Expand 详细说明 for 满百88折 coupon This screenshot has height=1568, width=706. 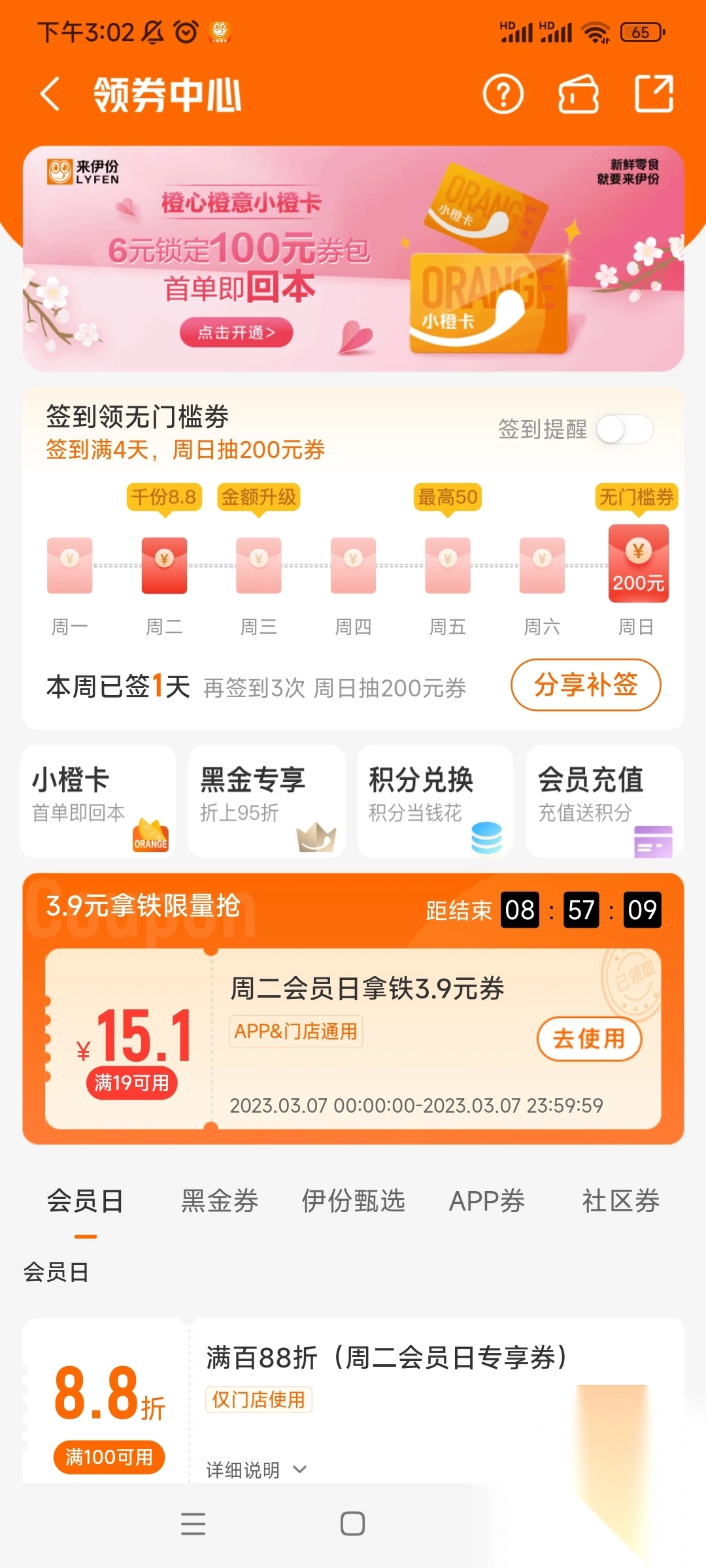point(256,1470)
